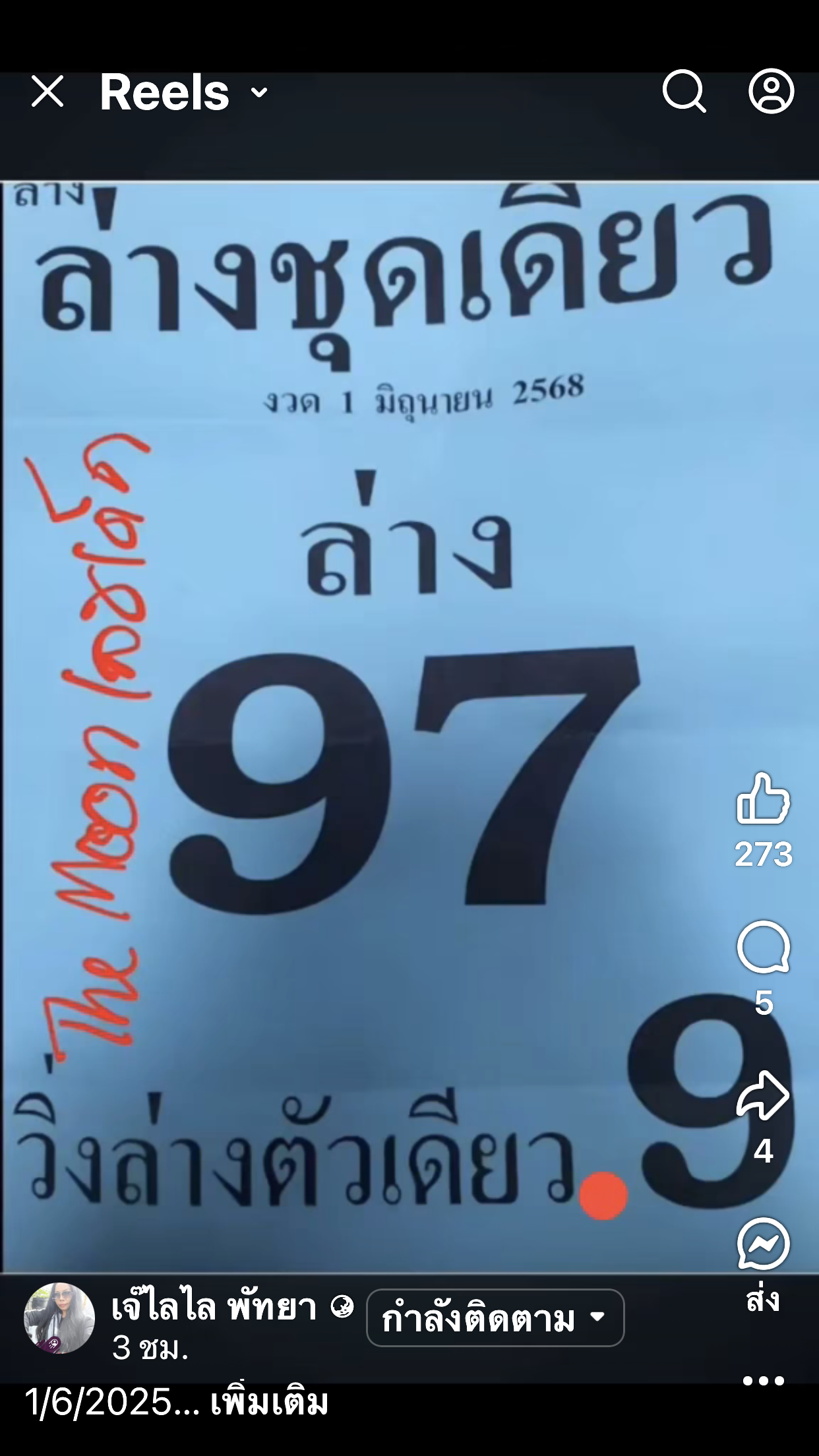Send this reel via Messenger

click(x=763, y=1244)
